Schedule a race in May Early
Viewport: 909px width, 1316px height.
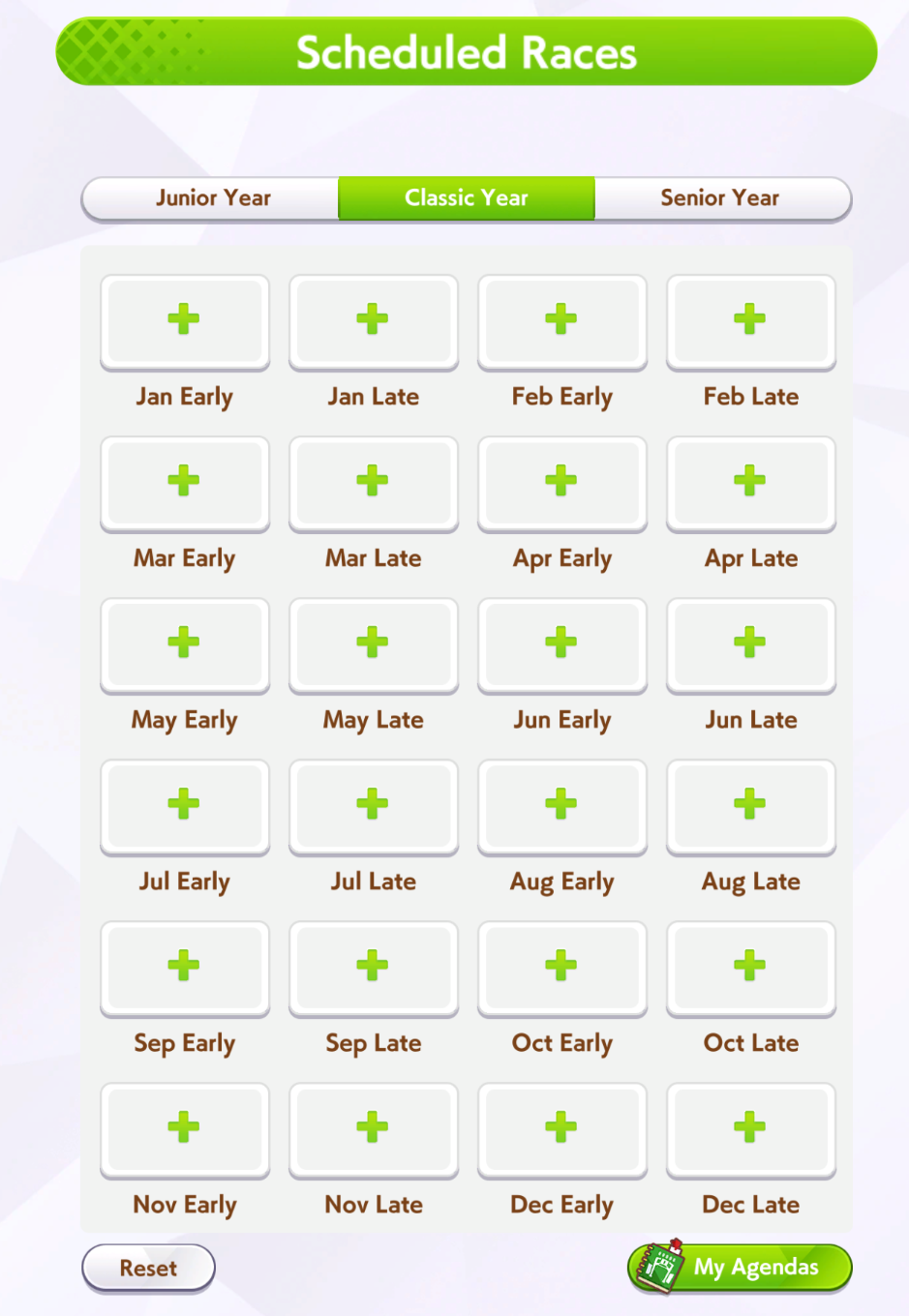click(185, 644)
